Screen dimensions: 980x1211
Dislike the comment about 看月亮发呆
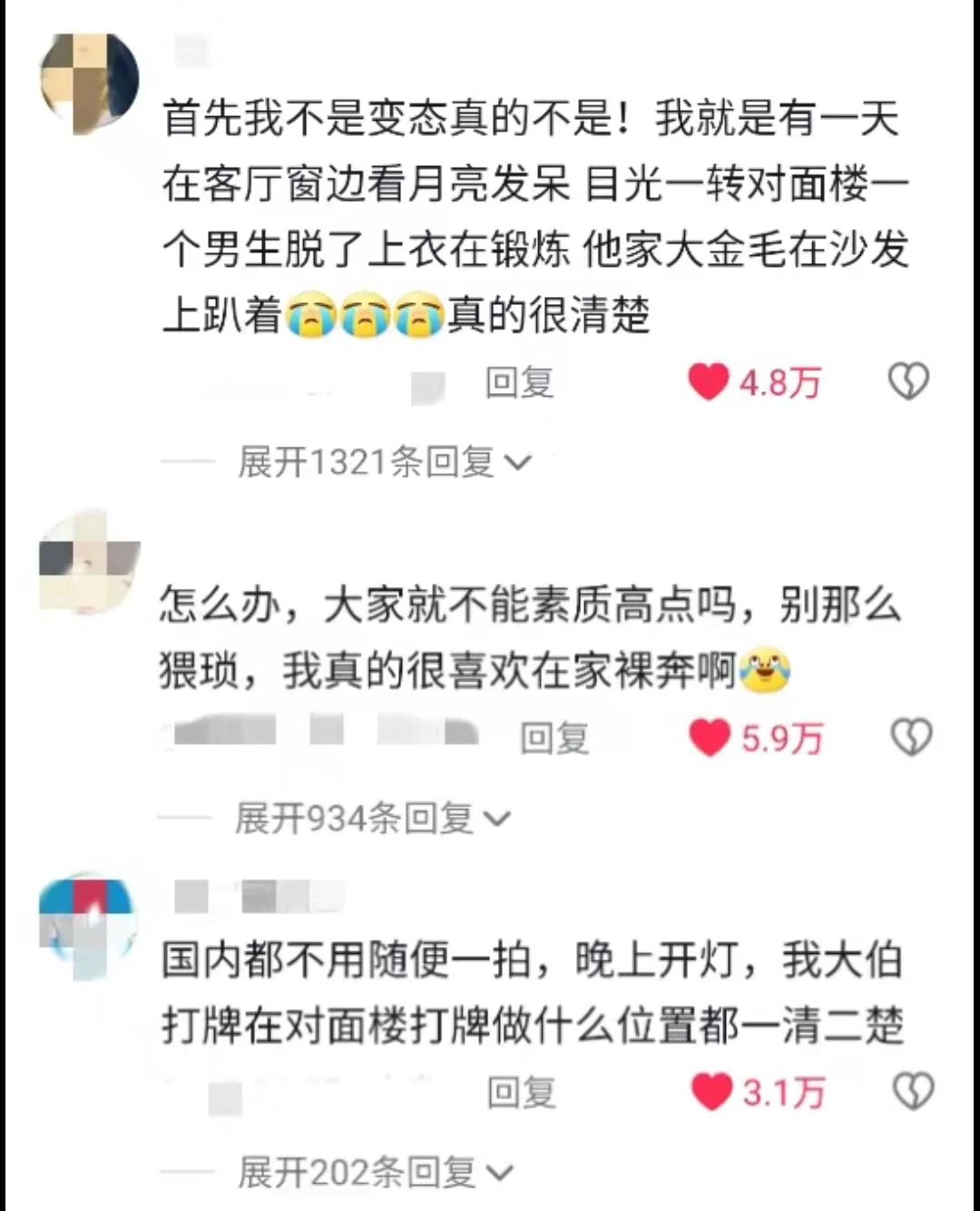coord(908,382)
